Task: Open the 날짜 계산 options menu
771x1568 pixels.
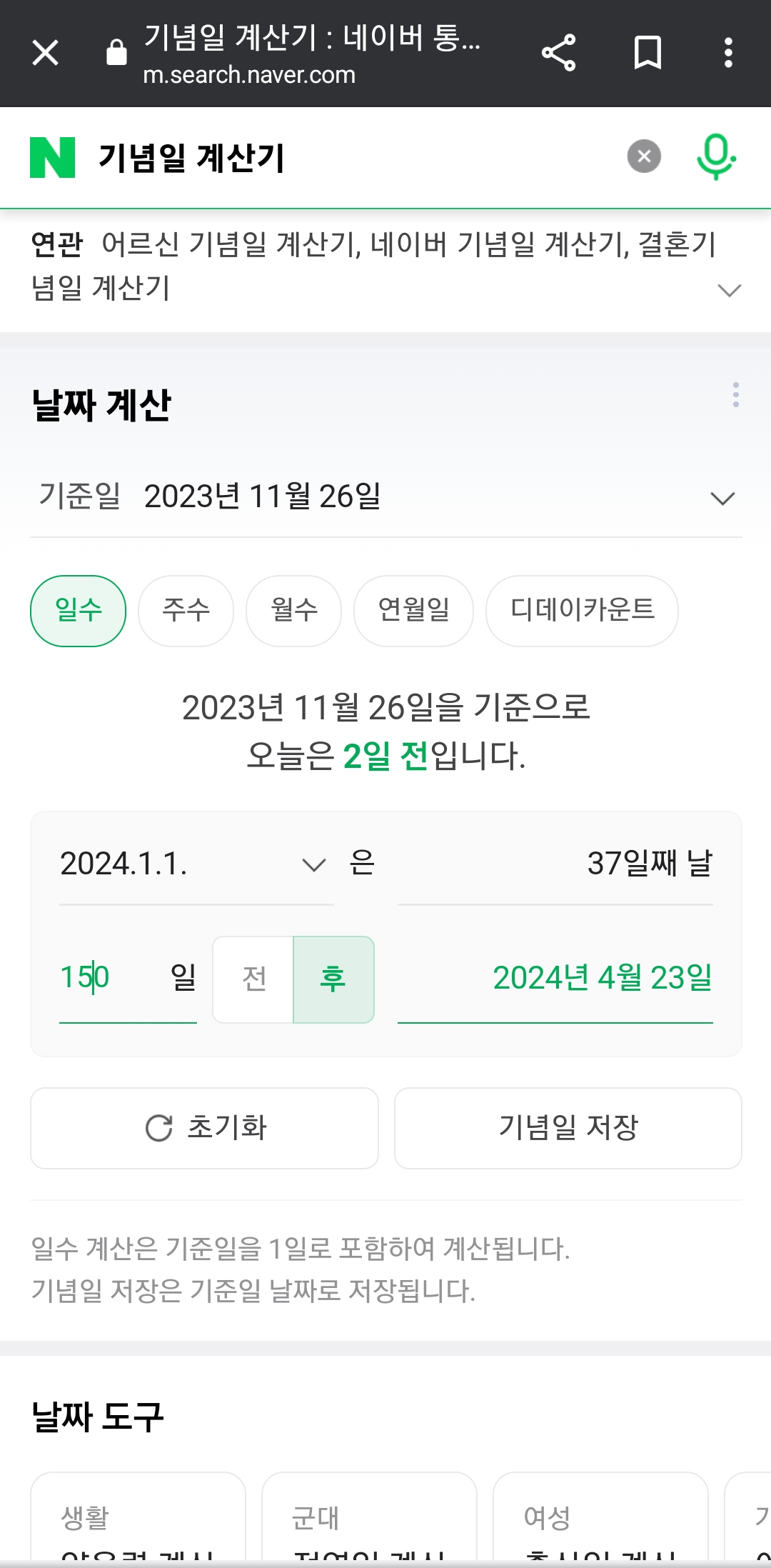Action: click(735, 395)
